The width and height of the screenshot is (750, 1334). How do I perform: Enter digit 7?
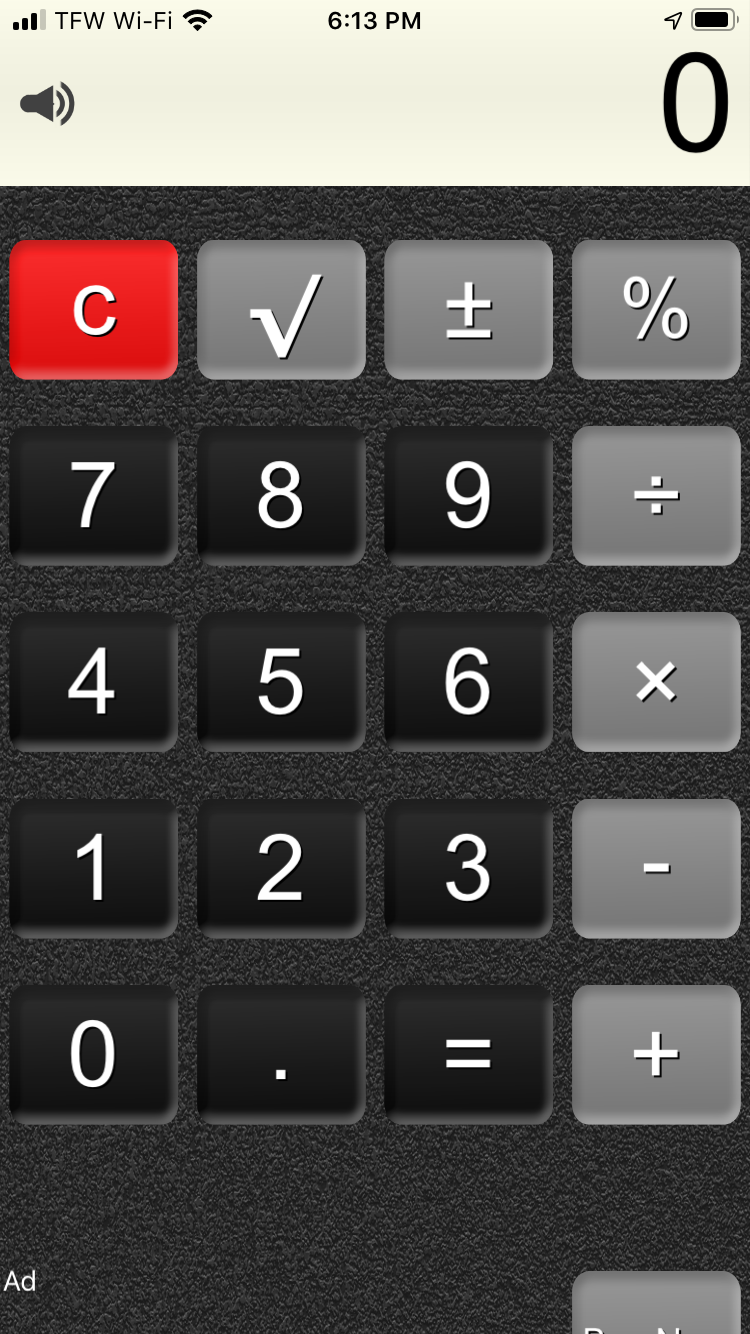pos(94,496)
